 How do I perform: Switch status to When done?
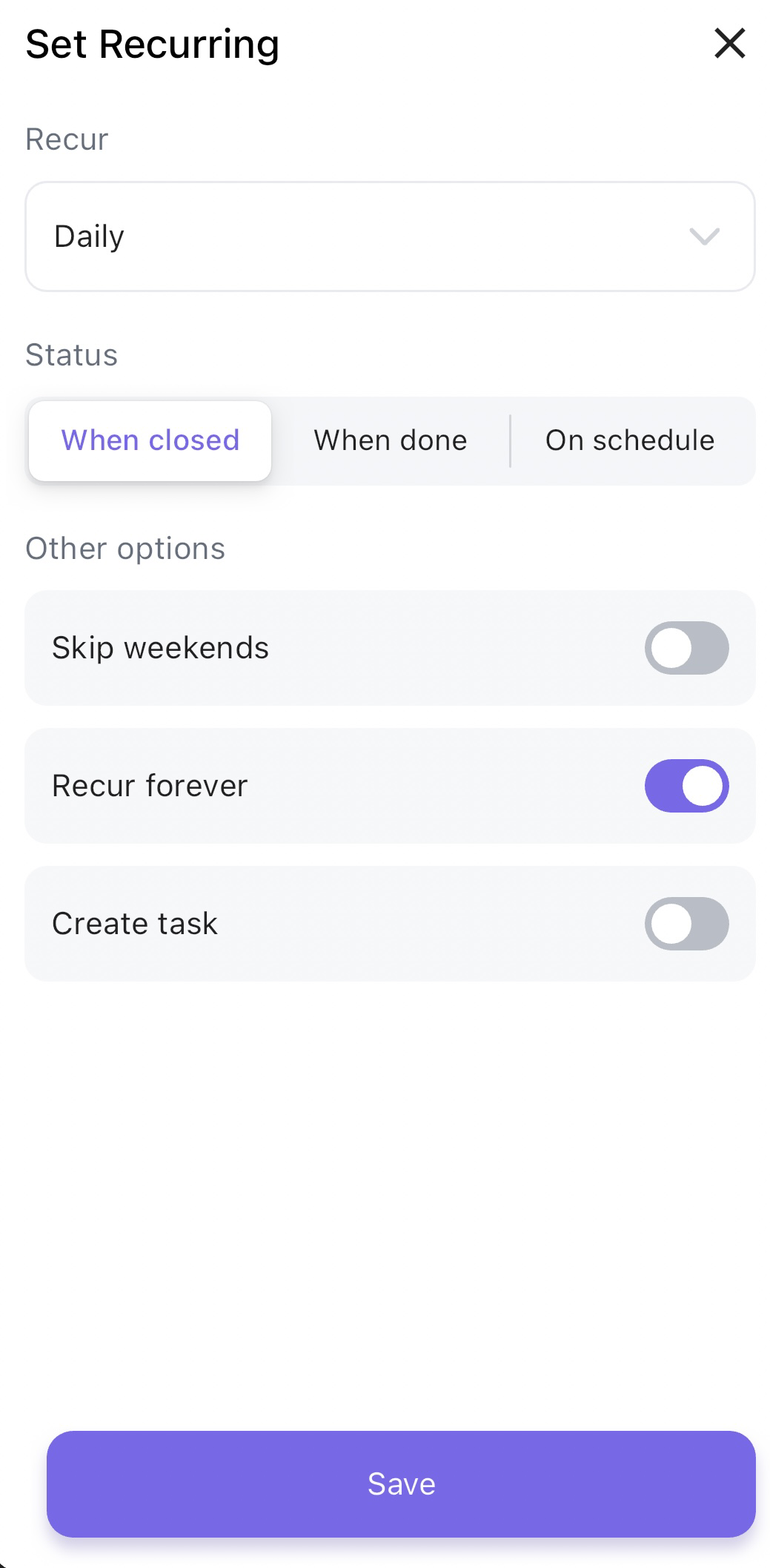pyautogui.click(x=391, y=441)
